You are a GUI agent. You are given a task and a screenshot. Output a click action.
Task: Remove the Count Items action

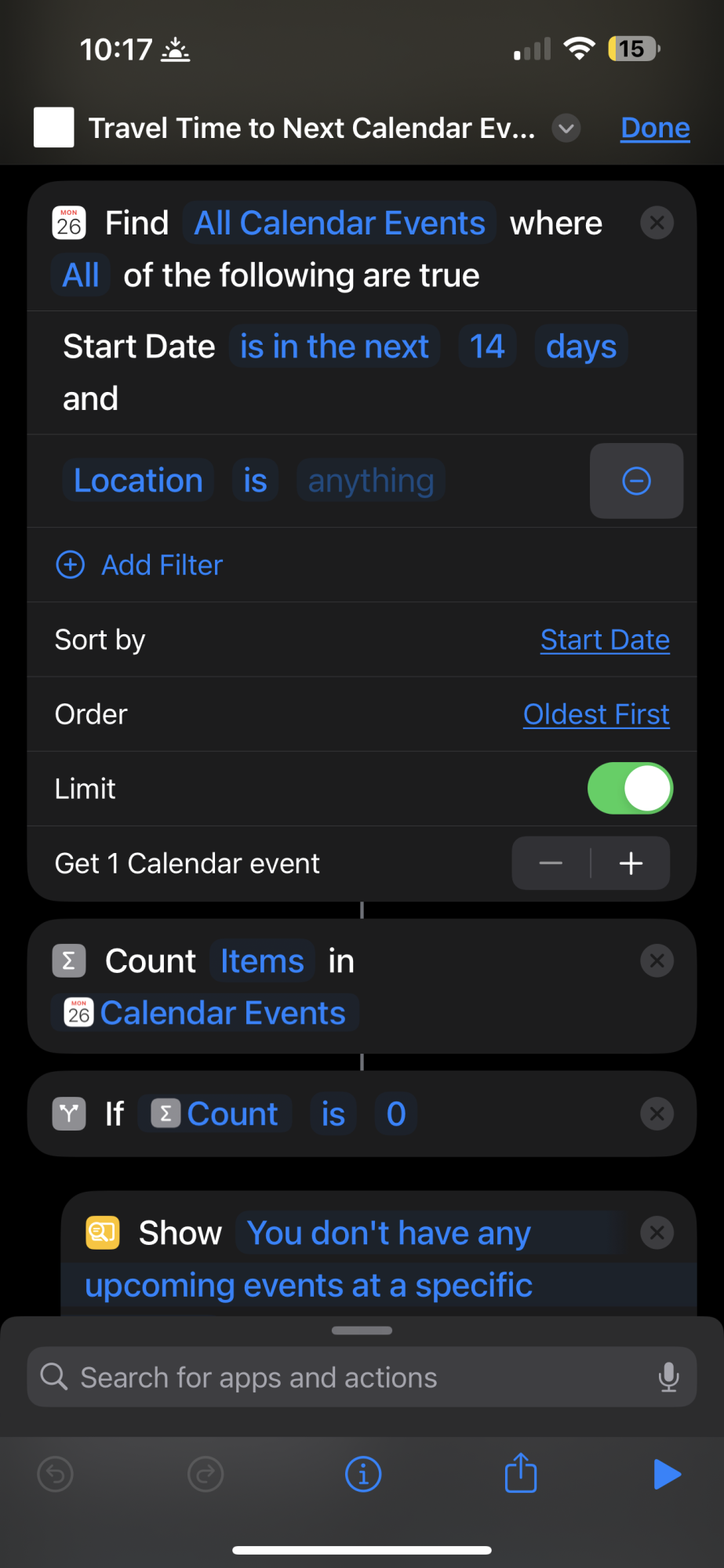(x=657, y=961)
